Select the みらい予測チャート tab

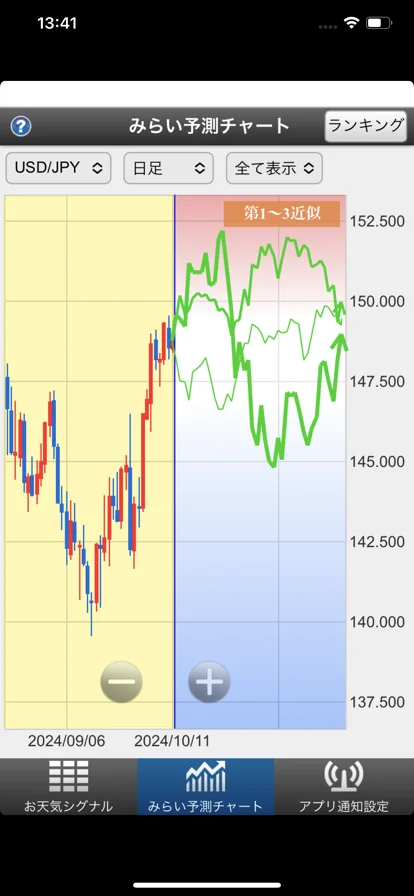[206, 786]
